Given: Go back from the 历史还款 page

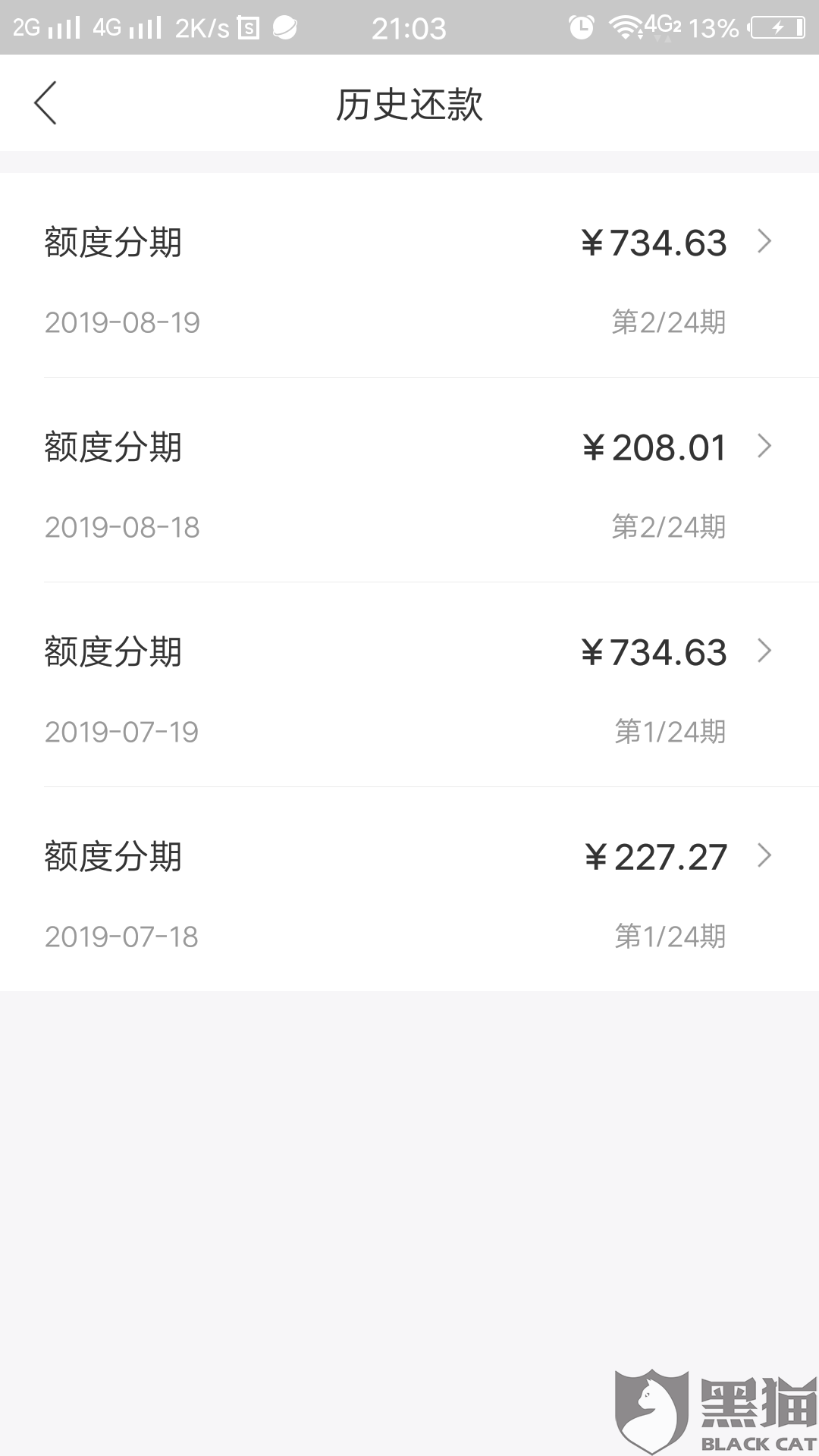Looking at the screenshot, I should [45, 103].
